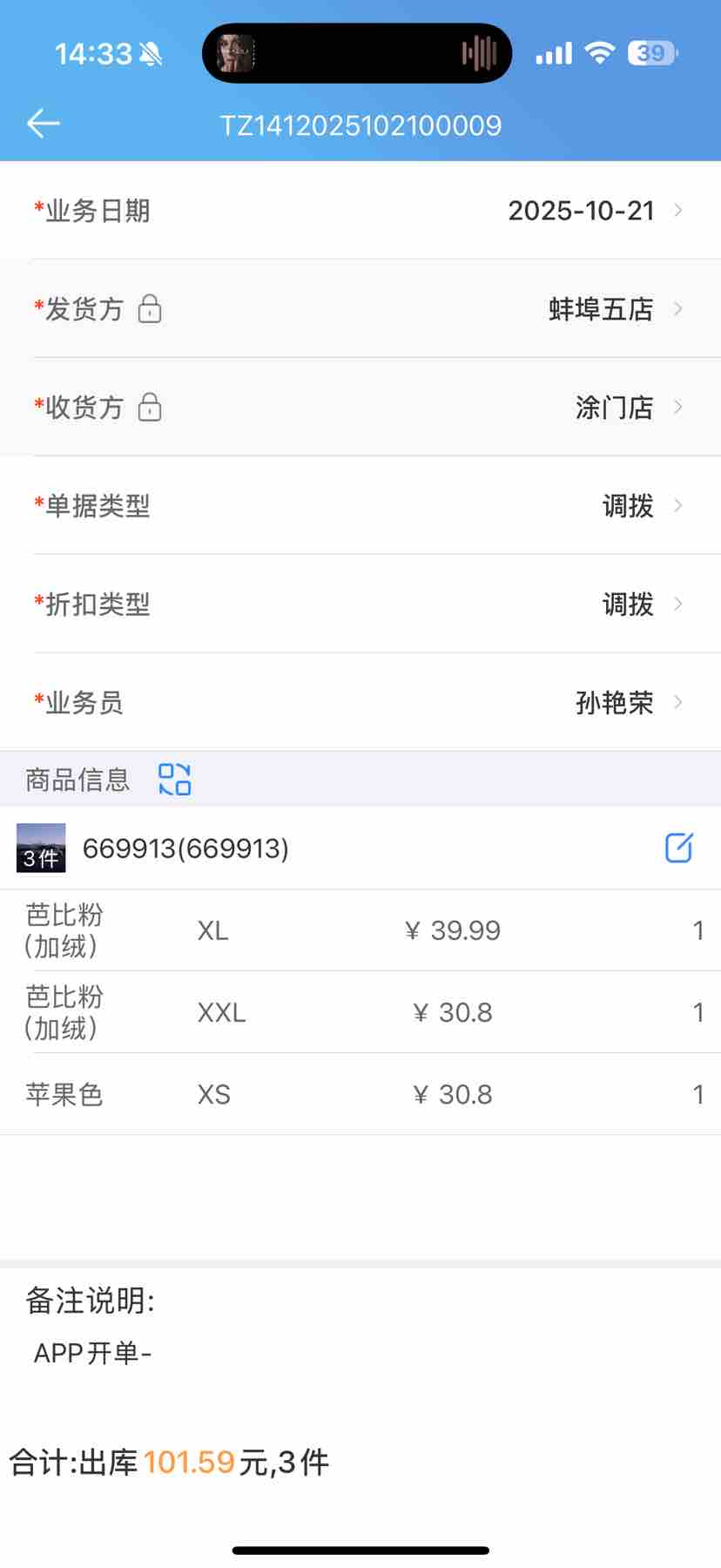Select a different 业务员

[614, 703]
